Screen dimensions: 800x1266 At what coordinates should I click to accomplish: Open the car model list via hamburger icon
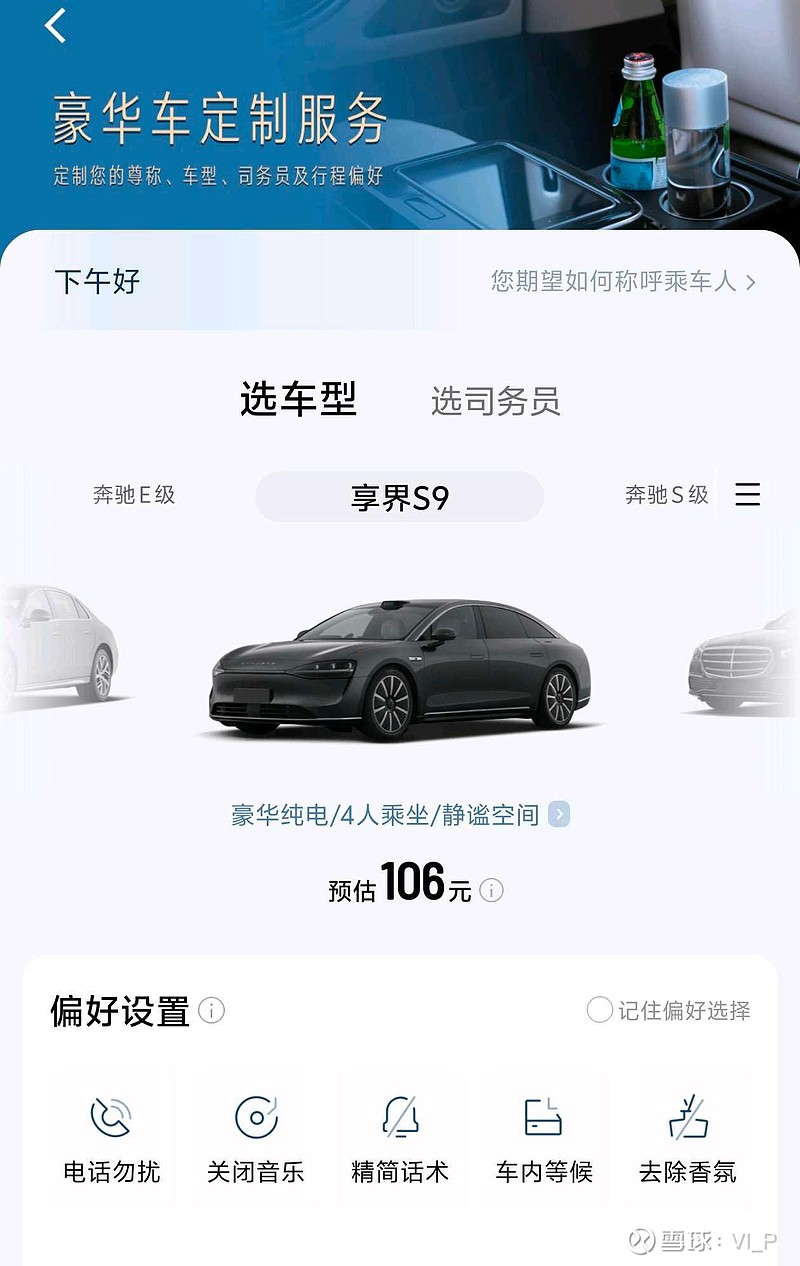point(747,496)
